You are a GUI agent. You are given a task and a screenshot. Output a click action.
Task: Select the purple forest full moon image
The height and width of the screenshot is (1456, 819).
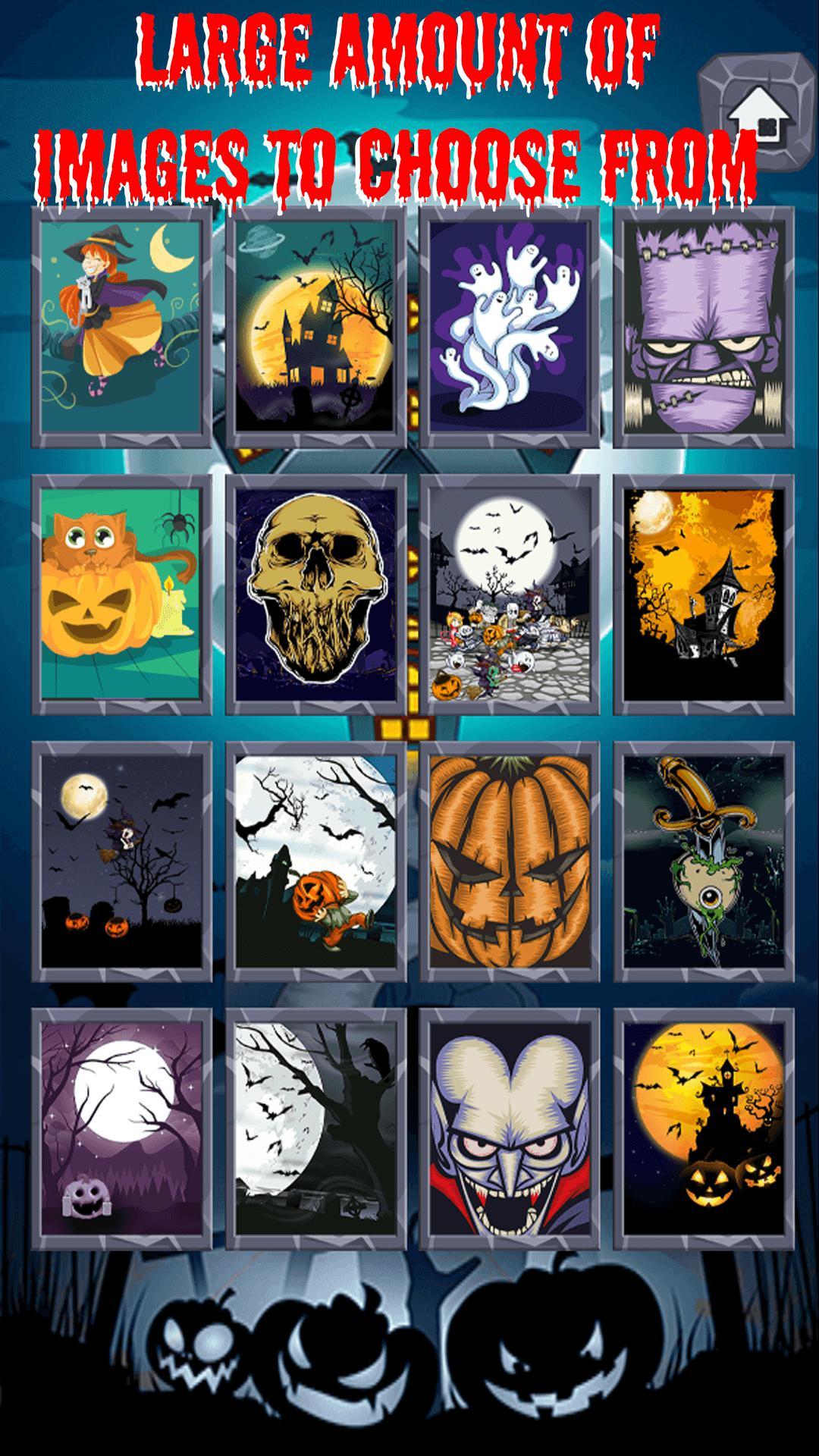(x=121, y=1129)
